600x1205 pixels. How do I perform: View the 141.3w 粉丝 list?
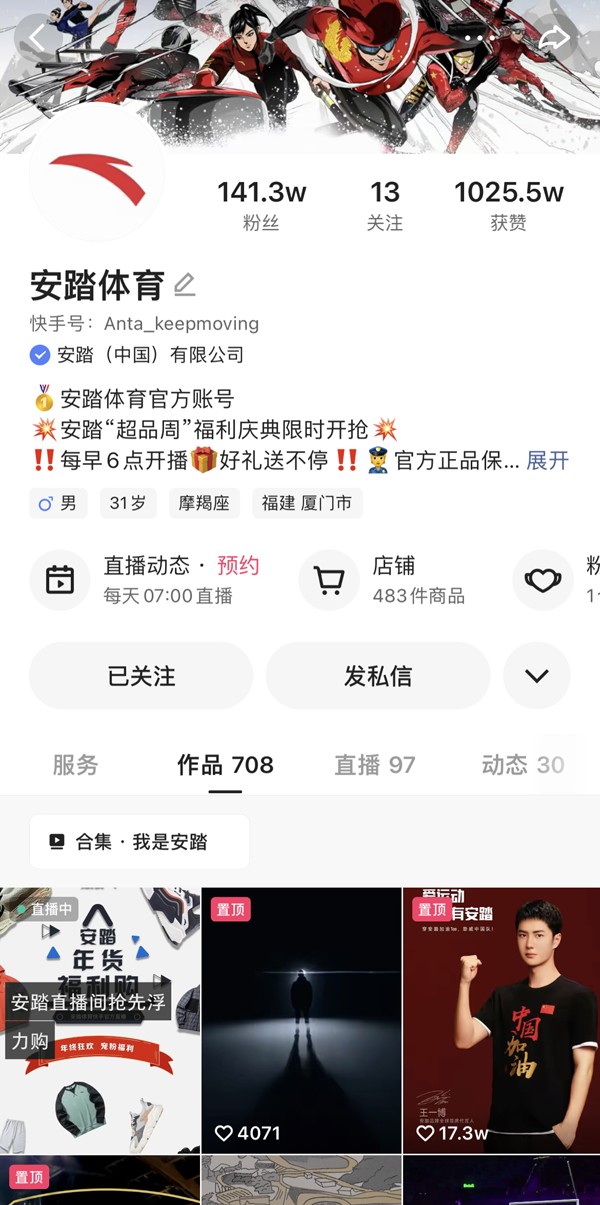click(261, 205)
